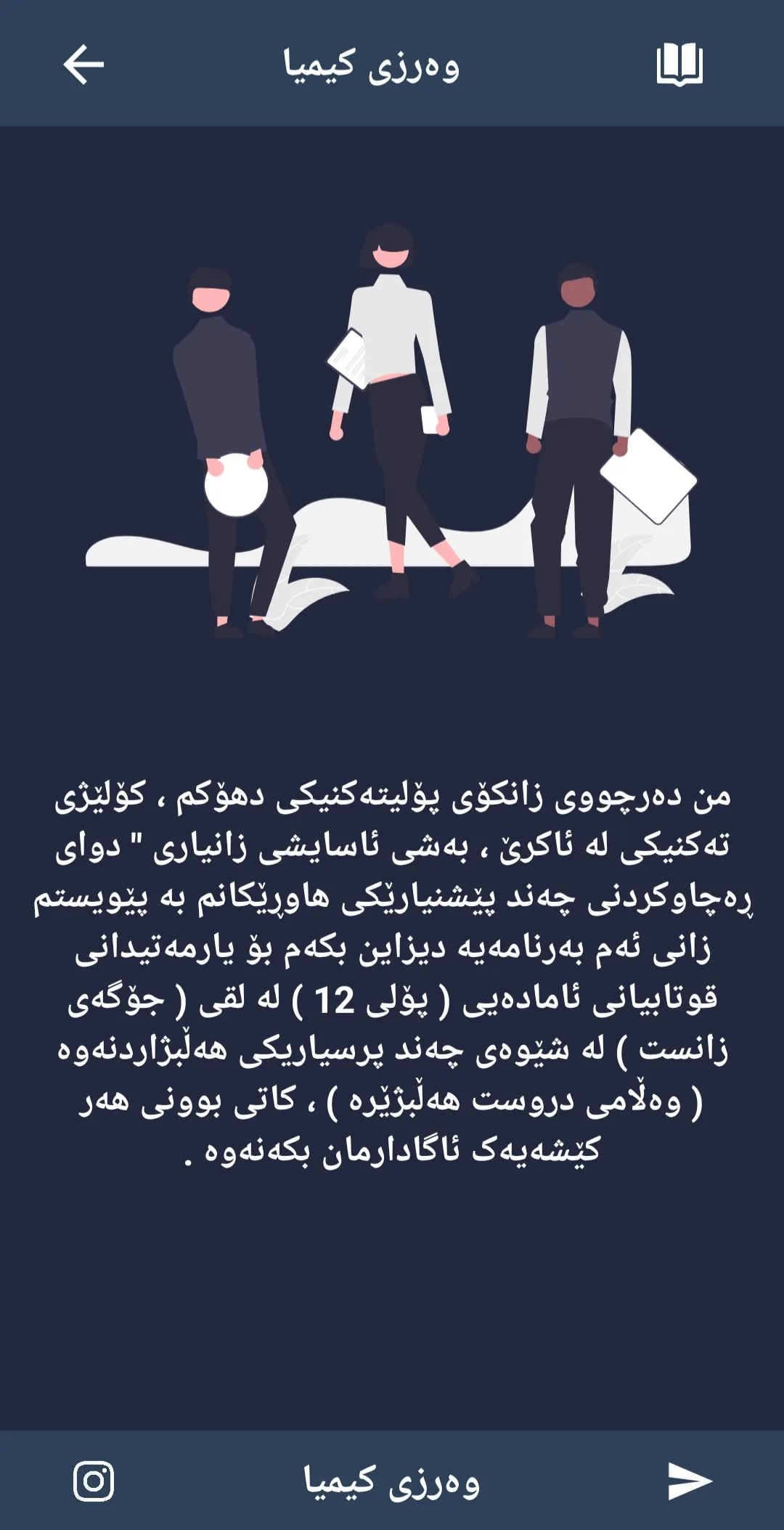Tap the paper plane send icon
Viewport: 784px width, 1530px height.
click(690, 1481)
